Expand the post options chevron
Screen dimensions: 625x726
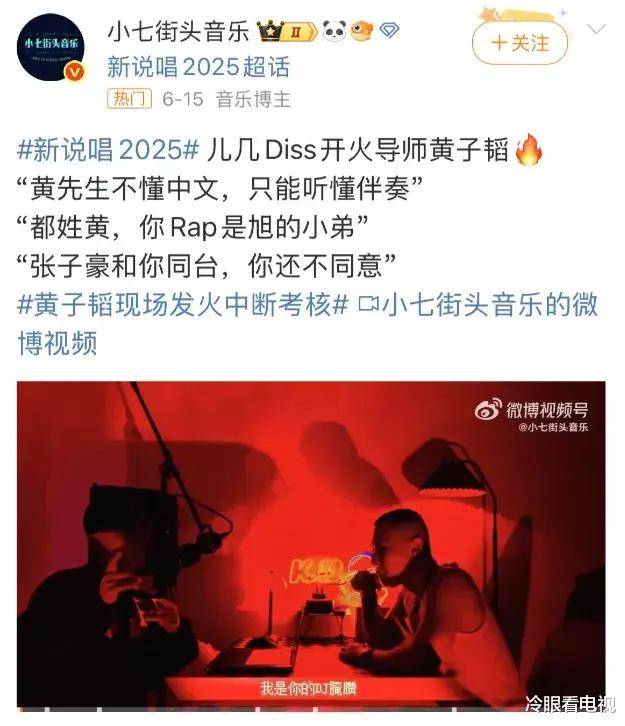(x=597, y=31)
